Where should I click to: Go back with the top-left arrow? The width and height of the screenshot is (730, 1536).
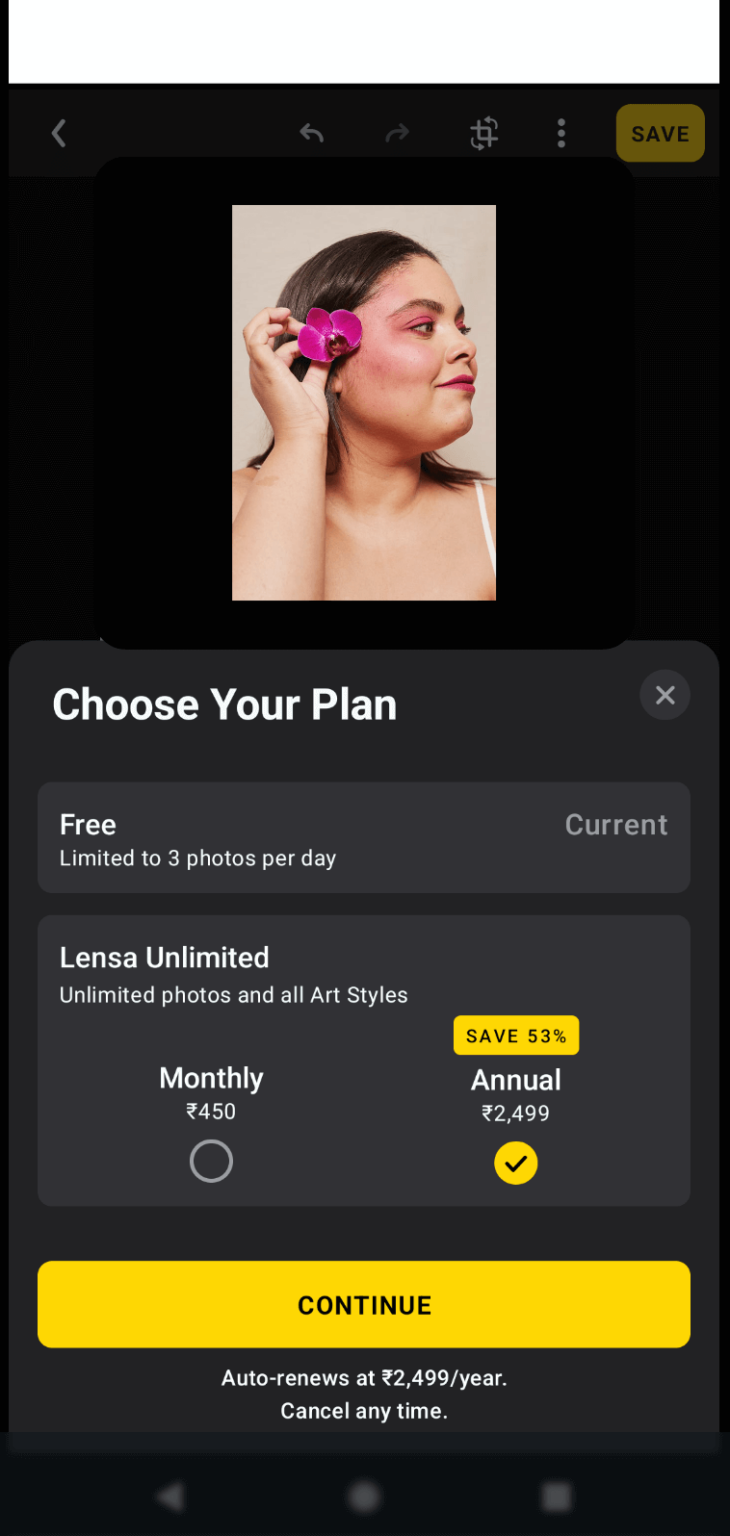click(59, 133)
